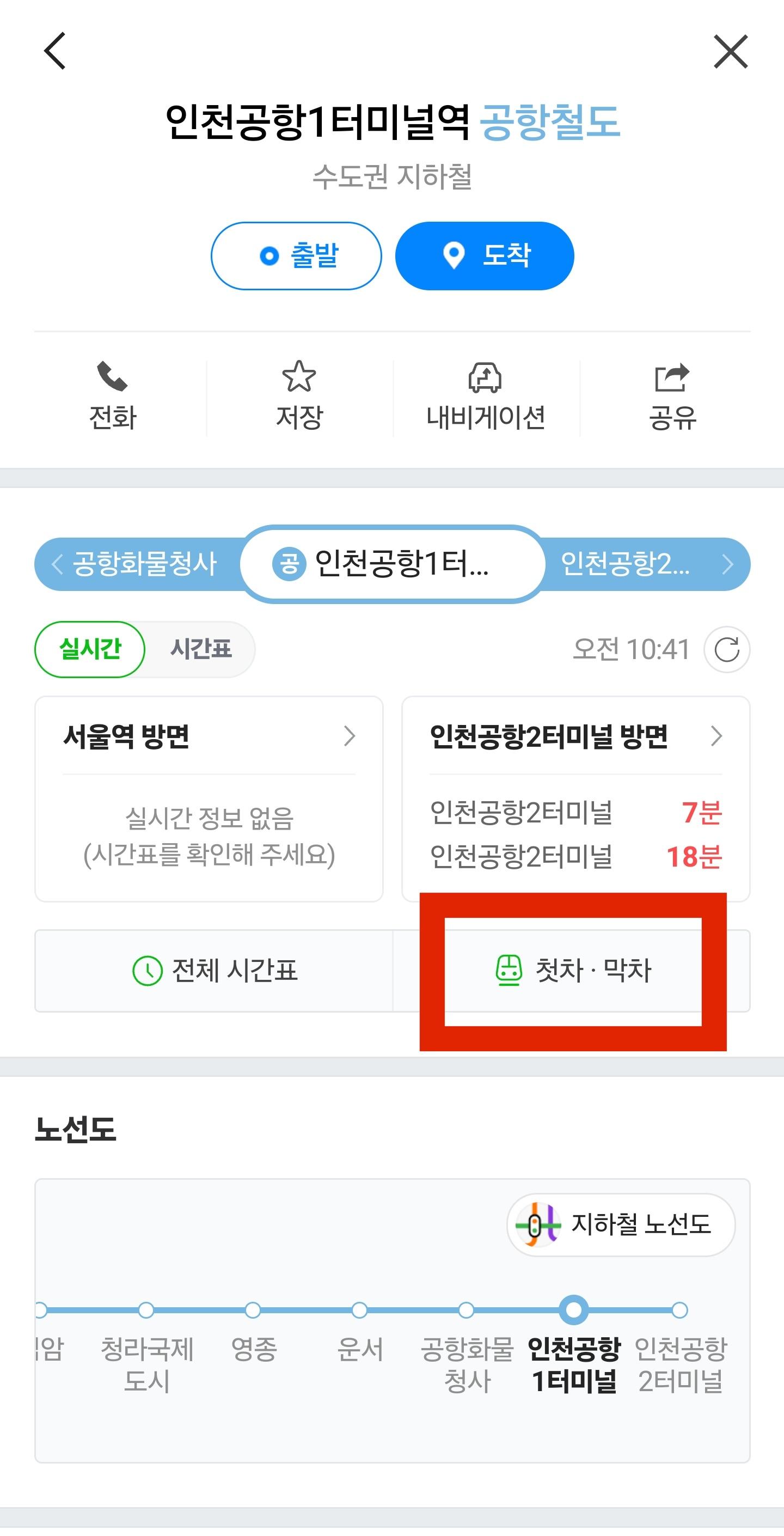The height and width of the screenshot is (1536, 784).
Task: Close the station detail page
Action: tap(730, 52)
